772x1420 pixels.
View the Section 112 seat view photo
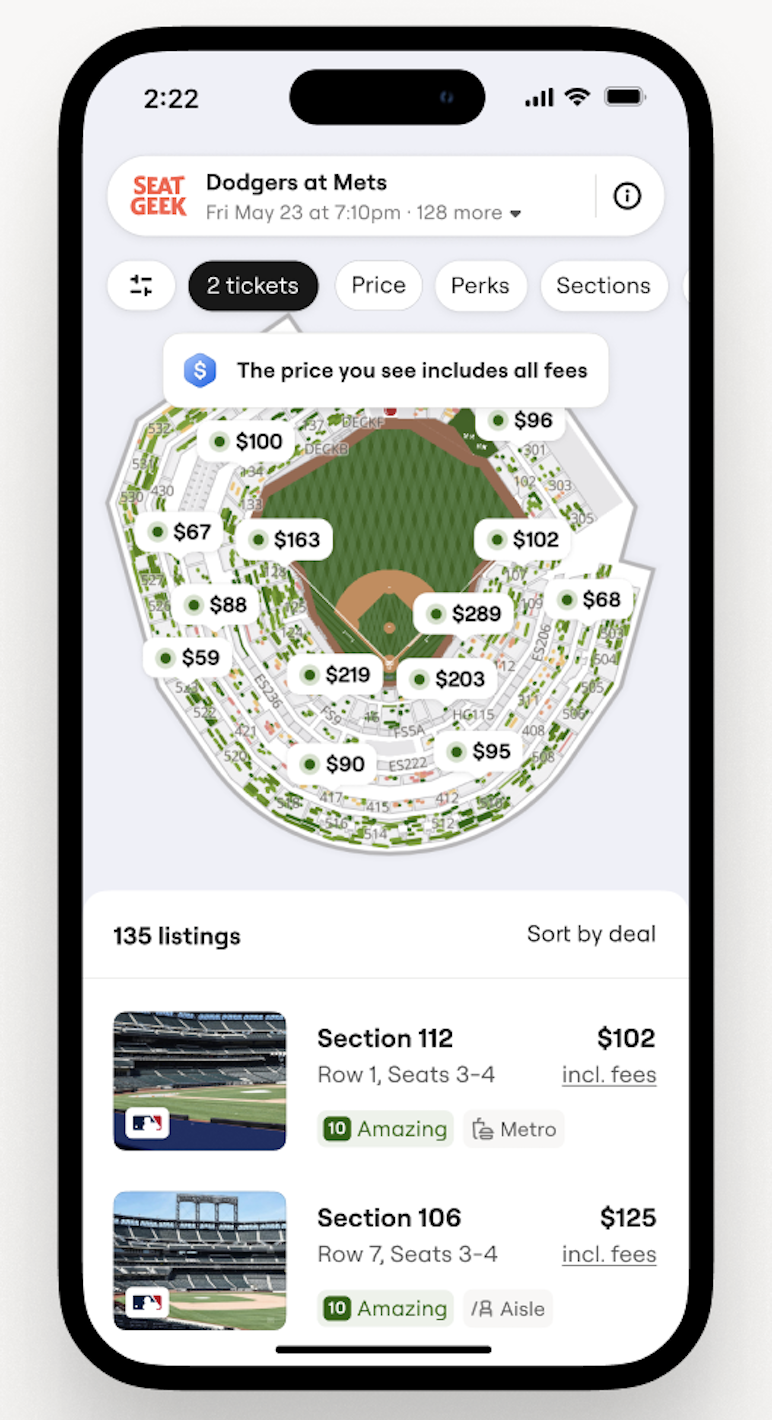pos(200,1080)
